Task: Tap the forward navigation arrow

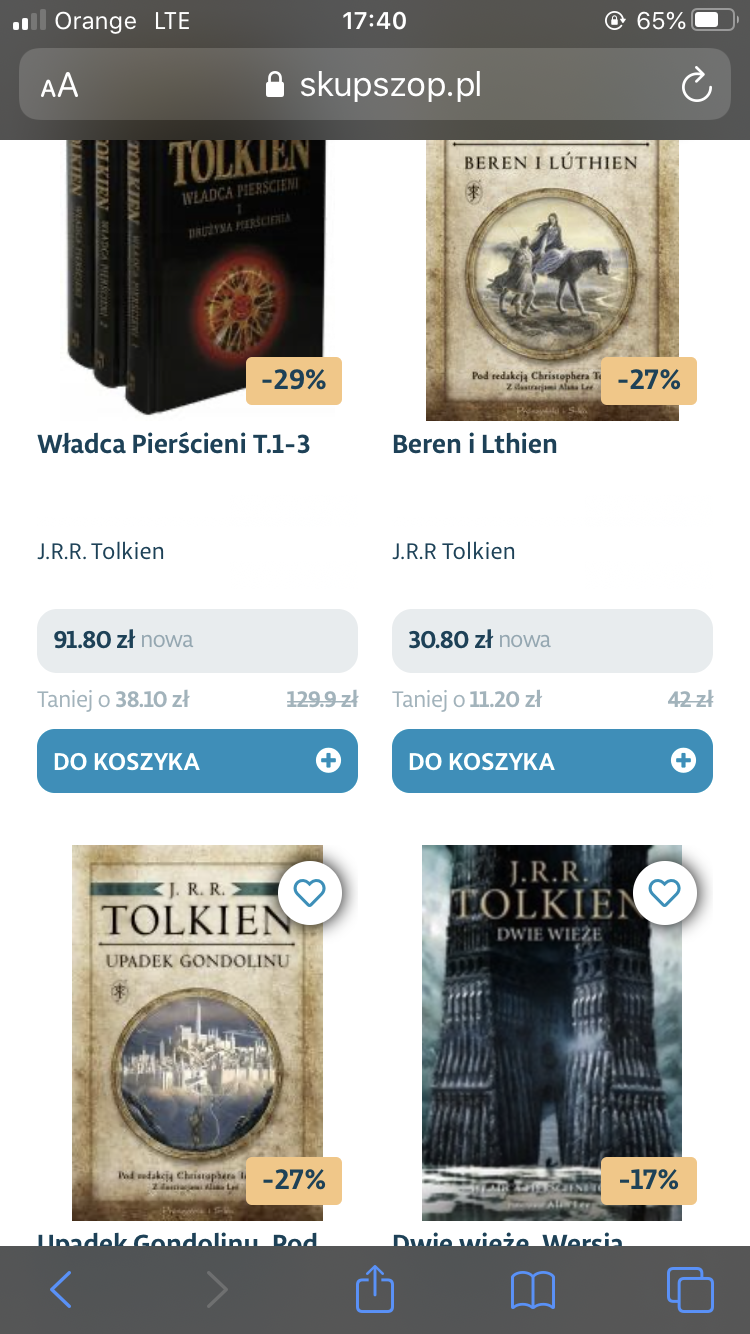Action: coord(217,1289)
